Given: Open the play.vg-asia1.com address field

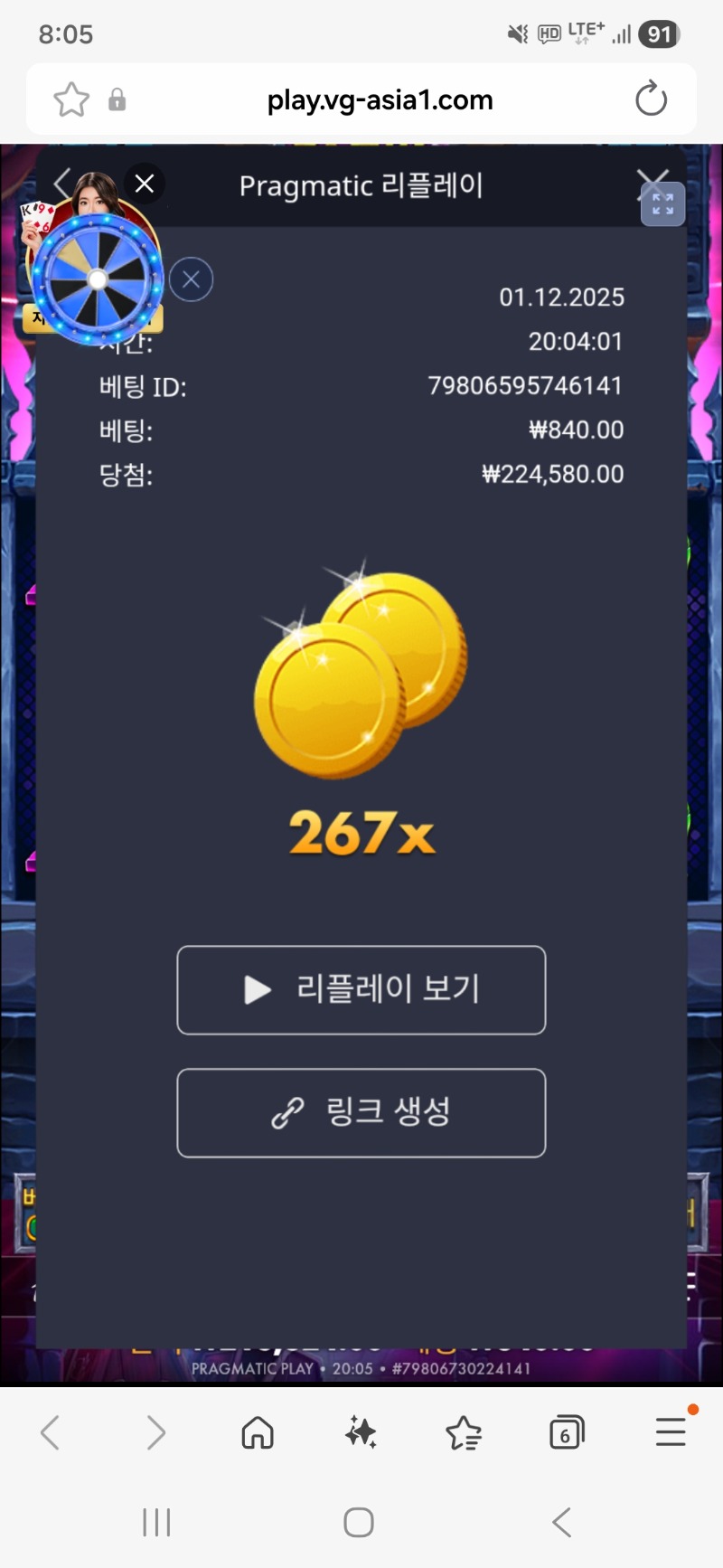Looking at the screenshot, I should (x=380, y=99).
